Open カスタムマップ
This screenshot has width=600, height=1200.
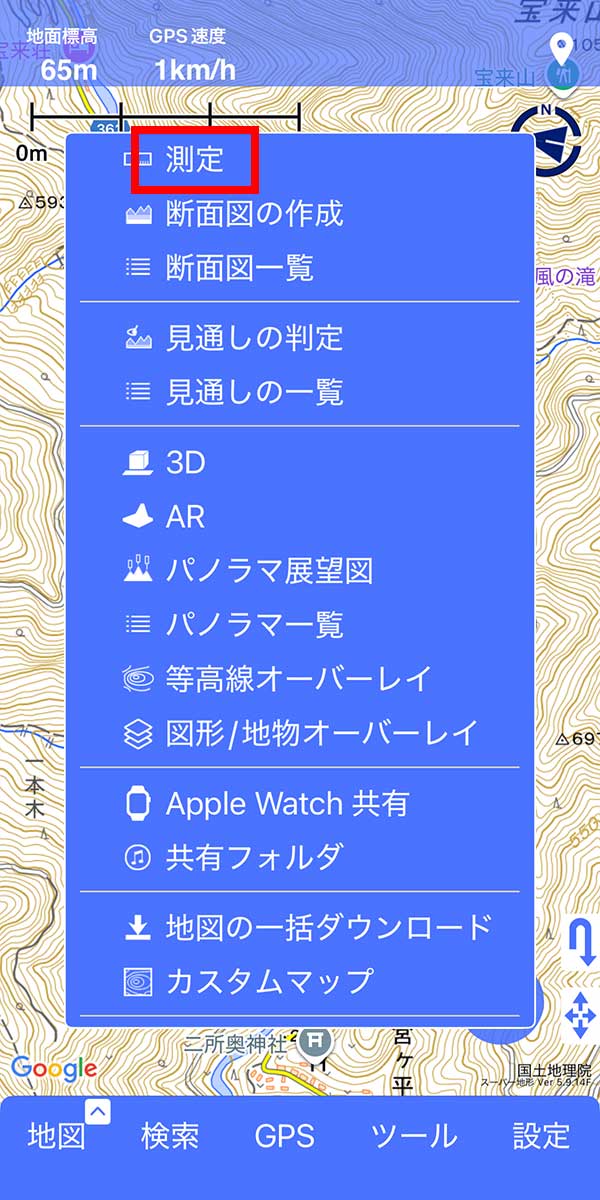[x=269, y=981]
